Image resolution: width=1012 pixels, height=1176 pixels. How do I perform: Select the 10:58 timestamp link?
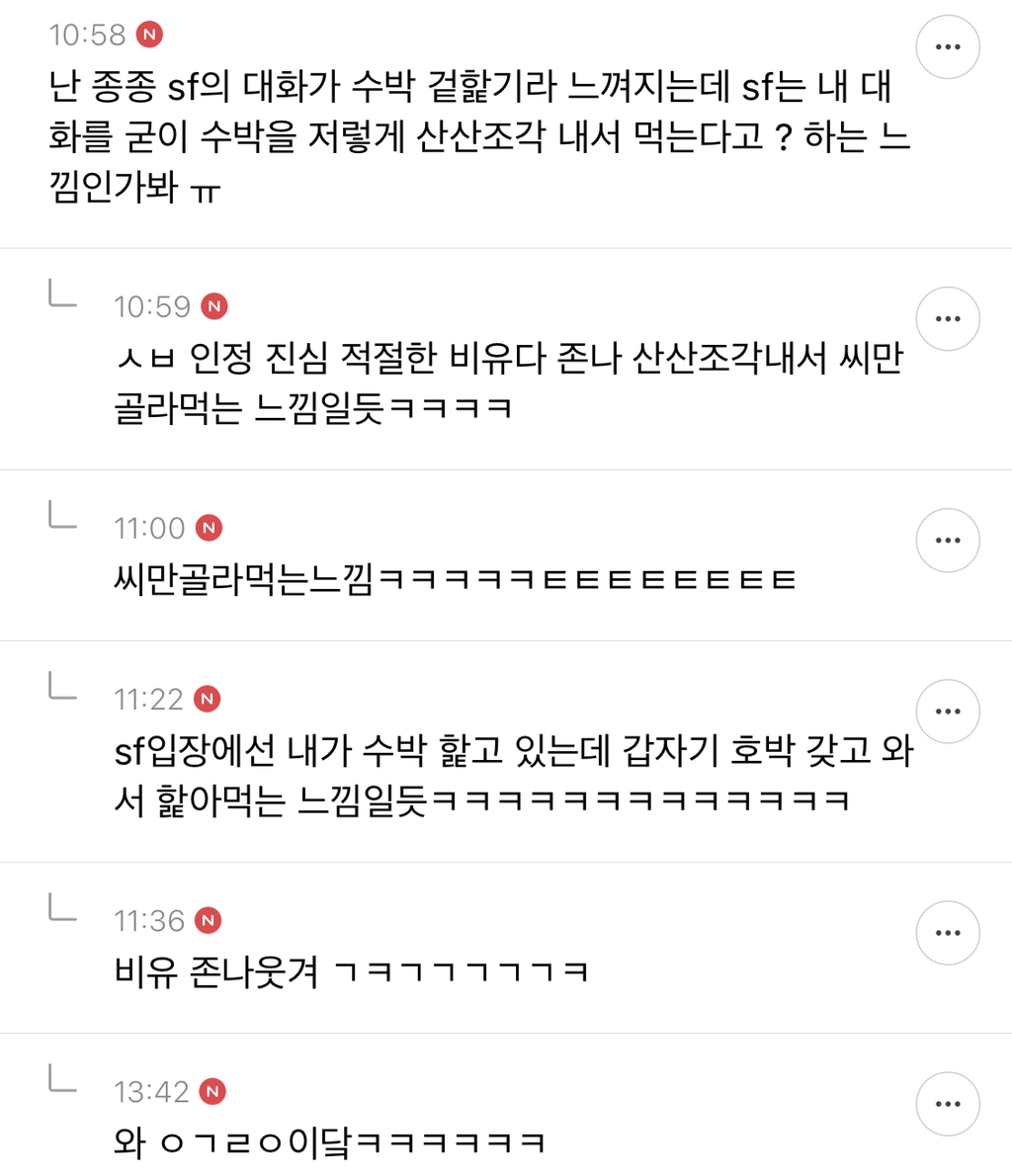click(x=87, y=36)
